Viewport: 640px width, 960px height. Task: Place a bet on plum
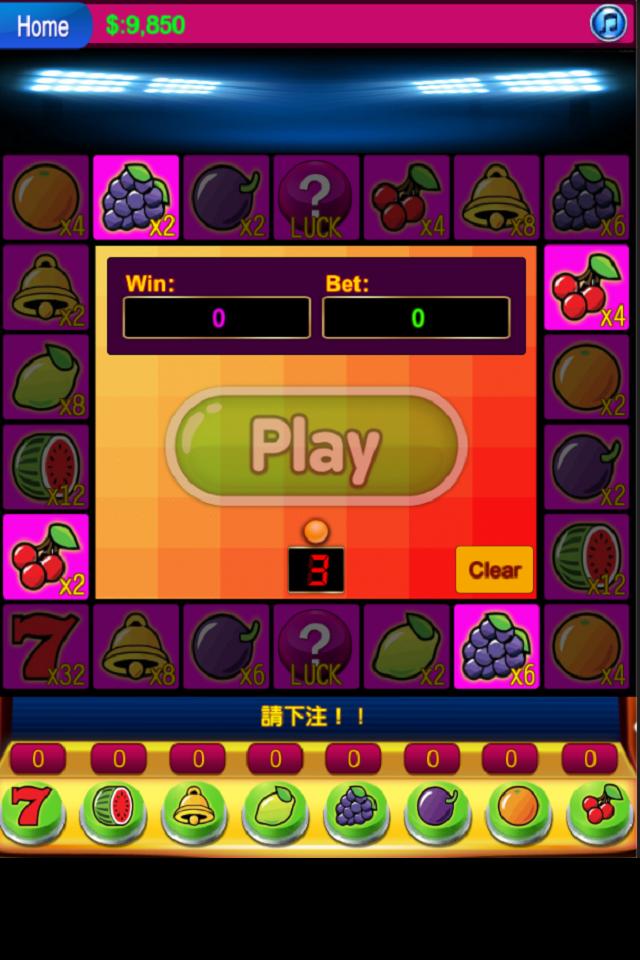(436, 809)
